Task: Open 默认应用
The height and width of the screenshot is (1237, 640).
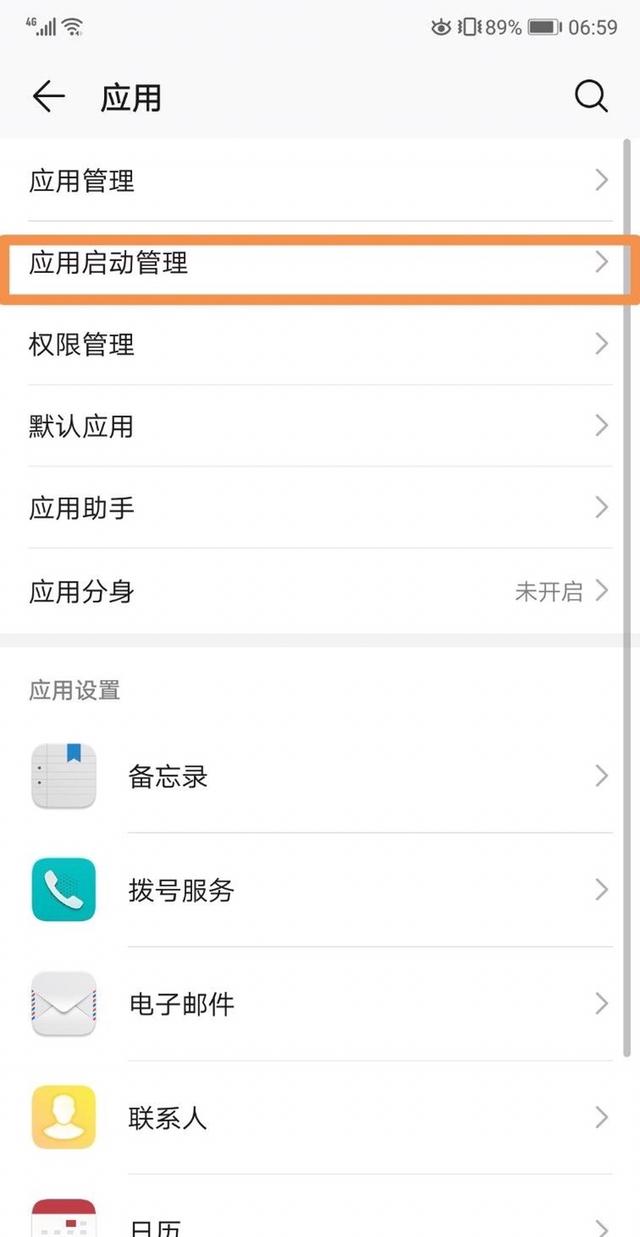Action: tap(320, 427)
